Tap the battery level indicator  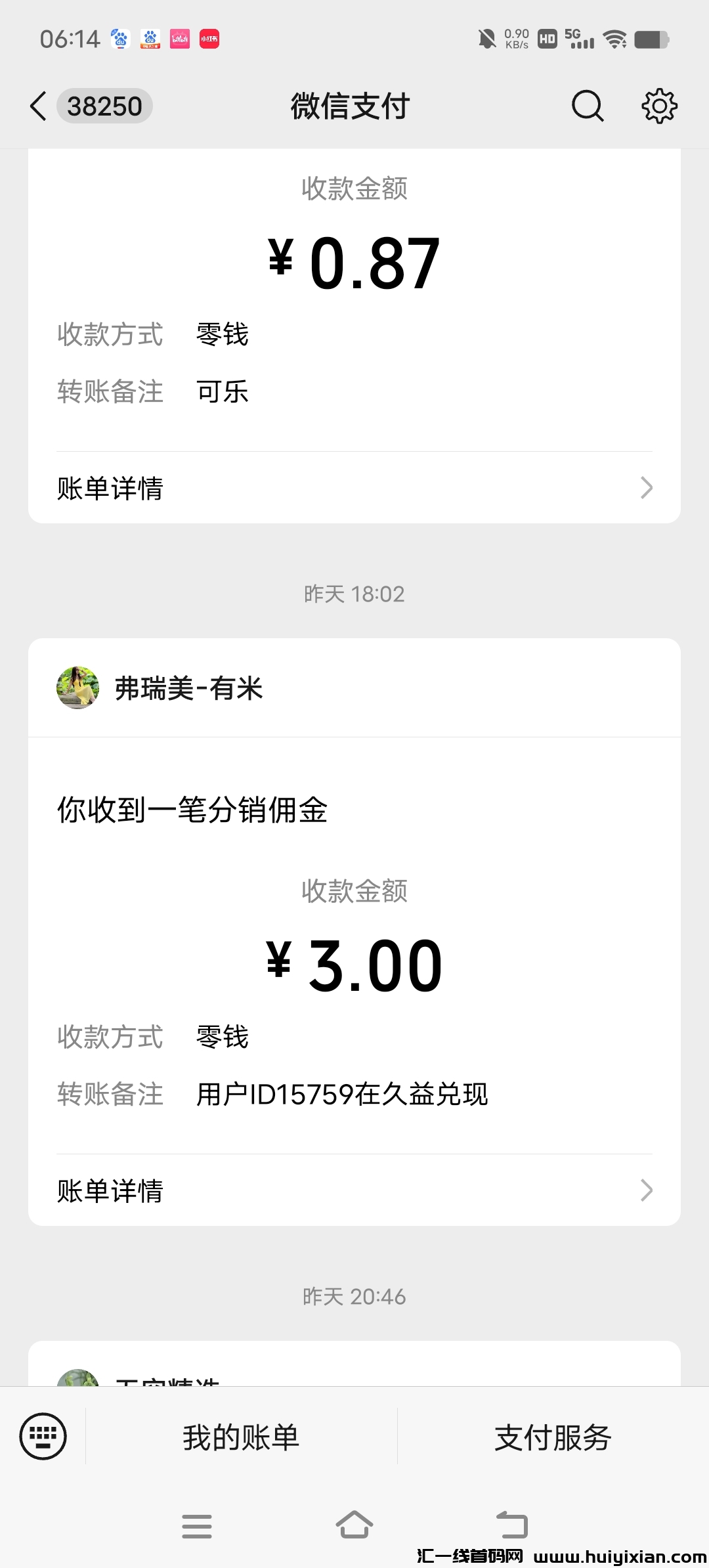pos(652,39)
